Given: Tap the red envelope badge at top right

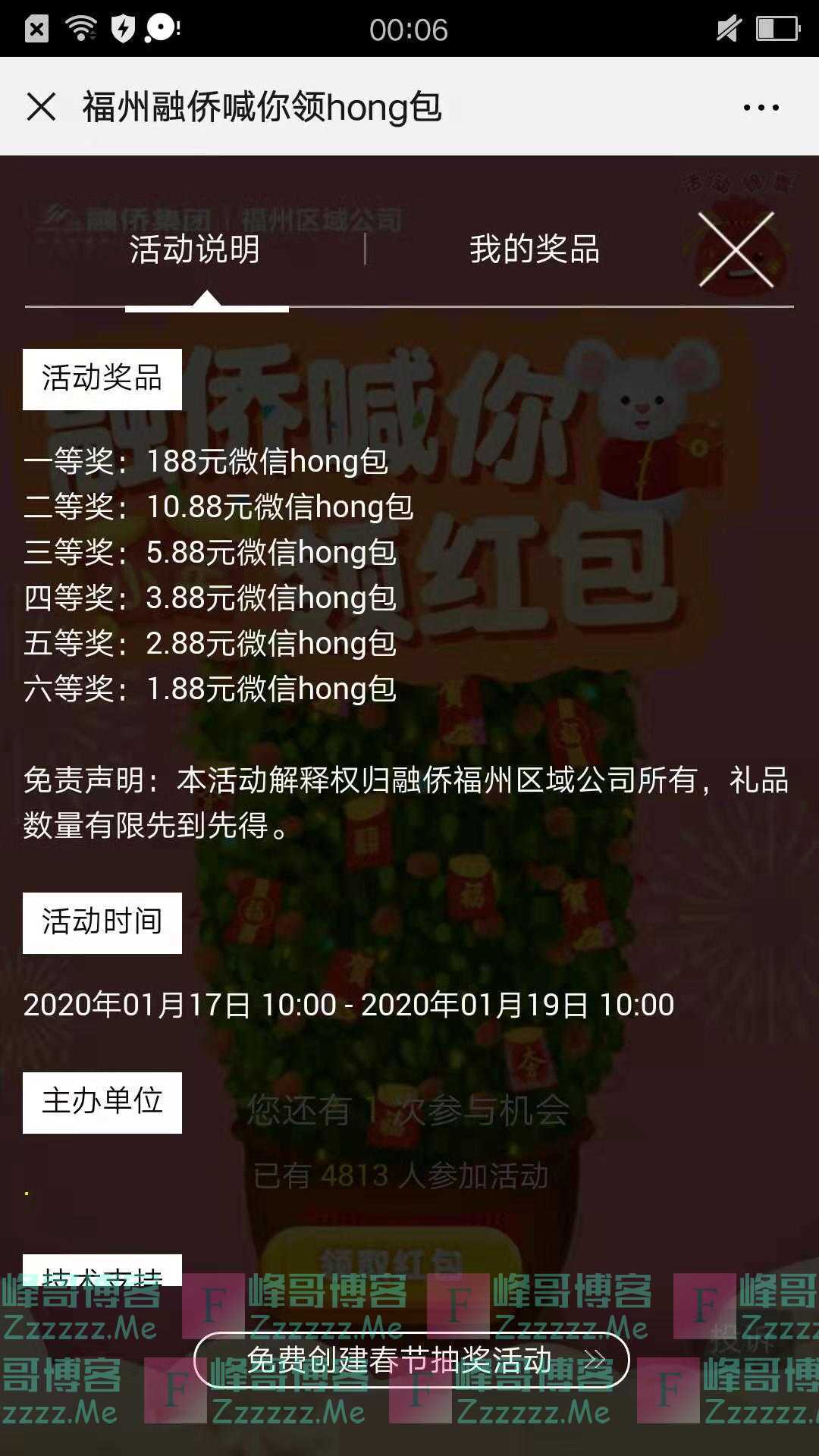Looking at the screenshot, I should [738, 244].
